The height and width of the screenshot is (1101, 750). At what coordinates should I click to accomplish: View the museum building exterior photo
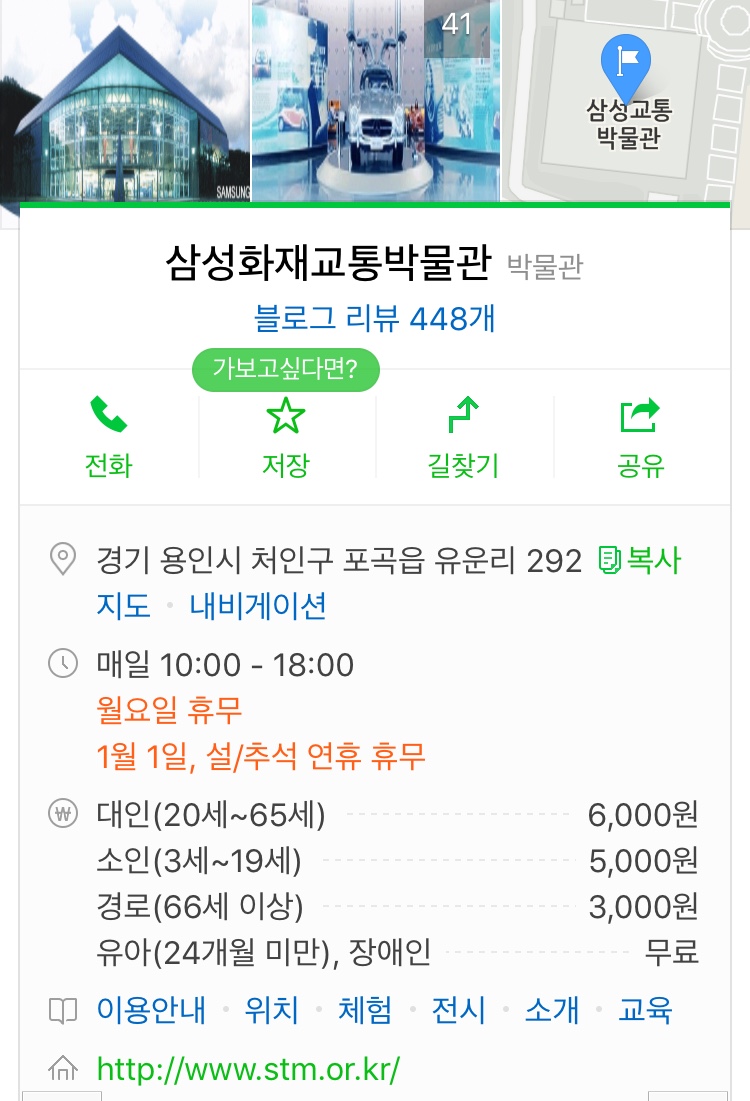point(124,100)
